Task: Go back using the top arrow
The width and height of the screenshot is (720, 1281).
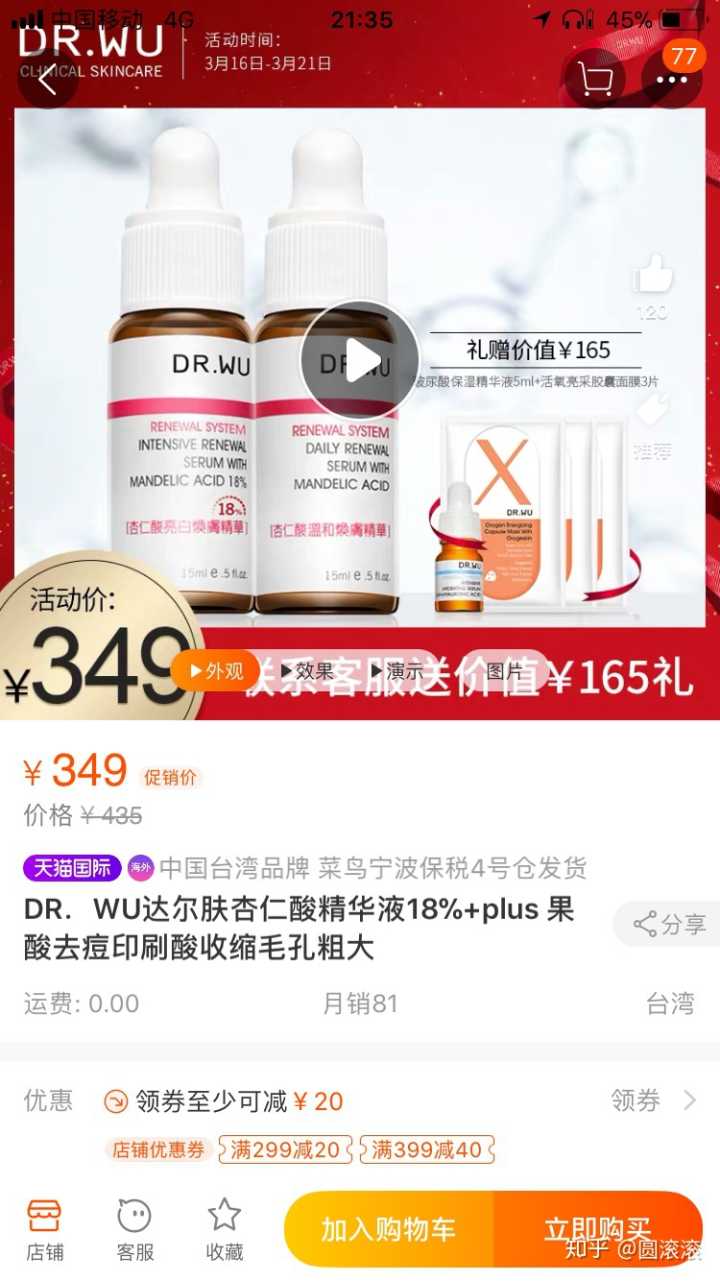Action: [46, 78]
